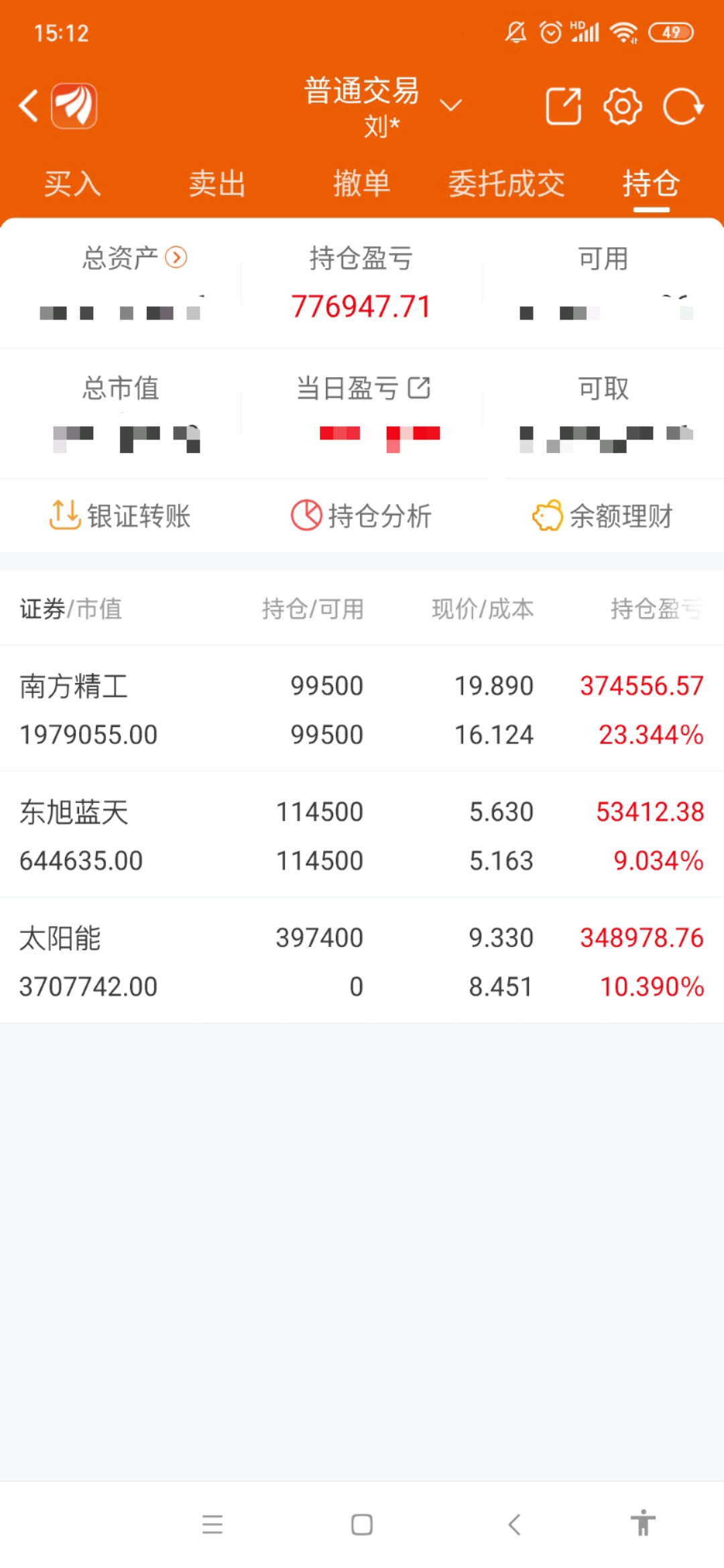Tap the share icon in the header
Viewport: 724px width, 1568px height.
pos(563,106)
